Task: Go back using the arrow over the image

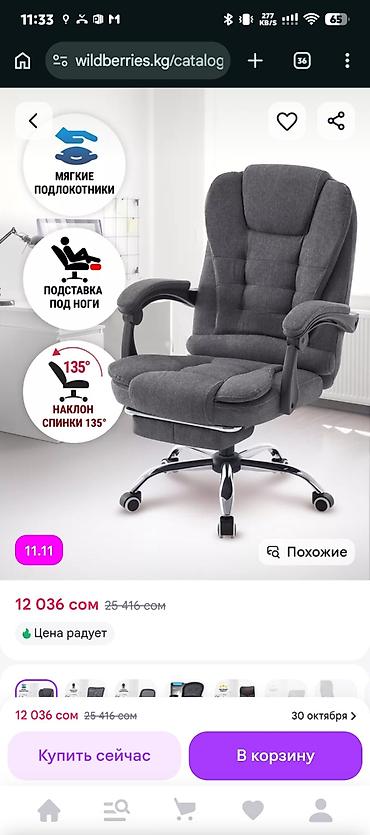Action: pyautogui.click(x=34, y=121)
